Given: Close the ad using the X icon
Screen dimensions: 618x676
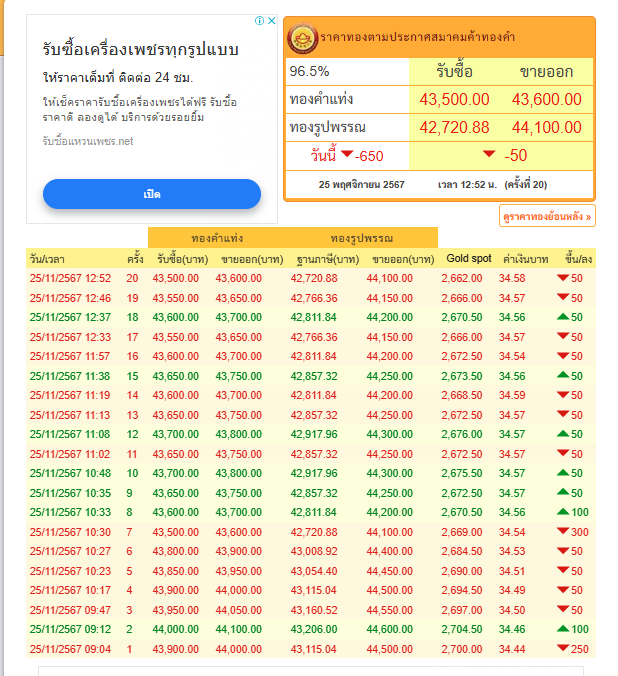Looking at the screenshot, I should (270, 20).
